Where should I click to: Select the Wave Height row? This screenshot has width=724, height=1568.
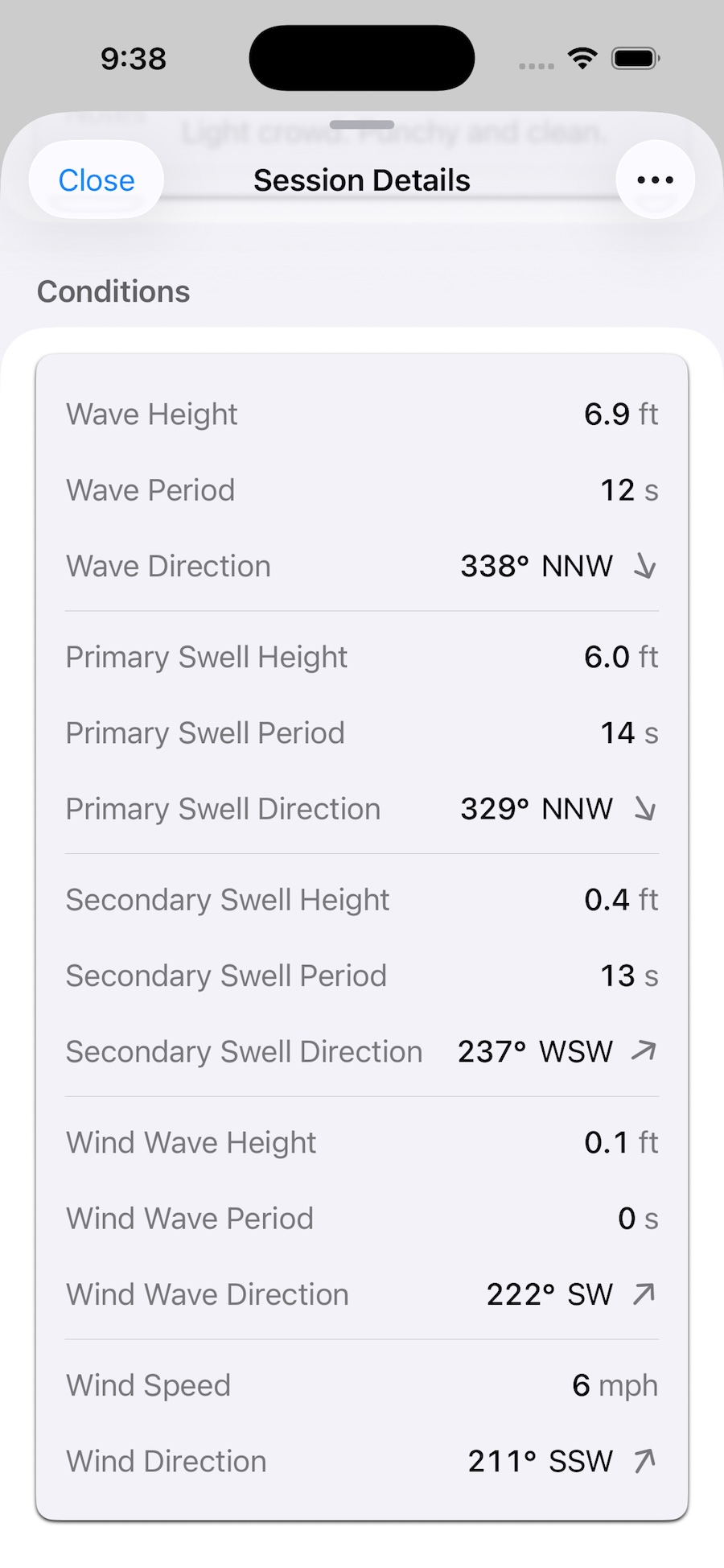click(362, 414)
